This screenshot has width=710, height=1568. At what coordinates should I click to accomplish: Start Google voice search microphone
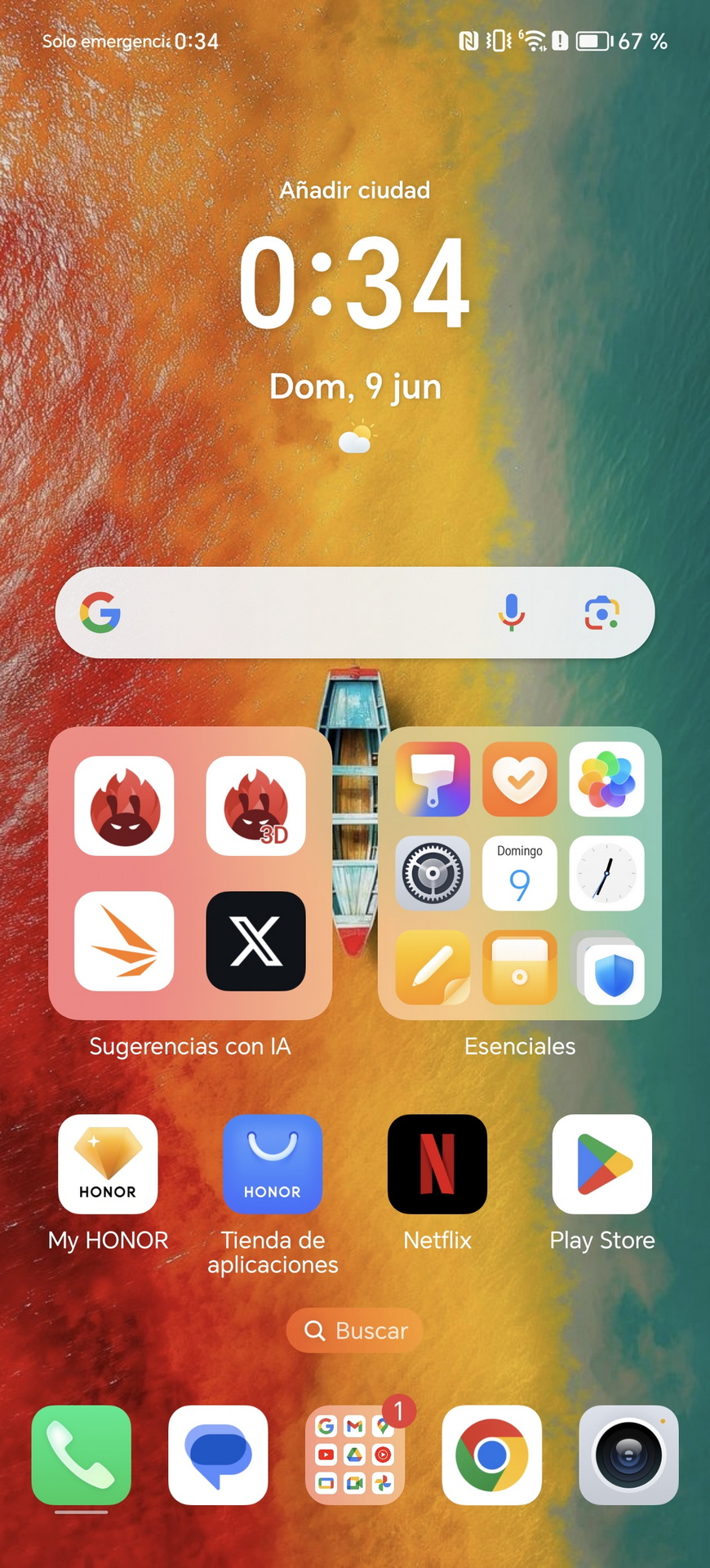512,612
